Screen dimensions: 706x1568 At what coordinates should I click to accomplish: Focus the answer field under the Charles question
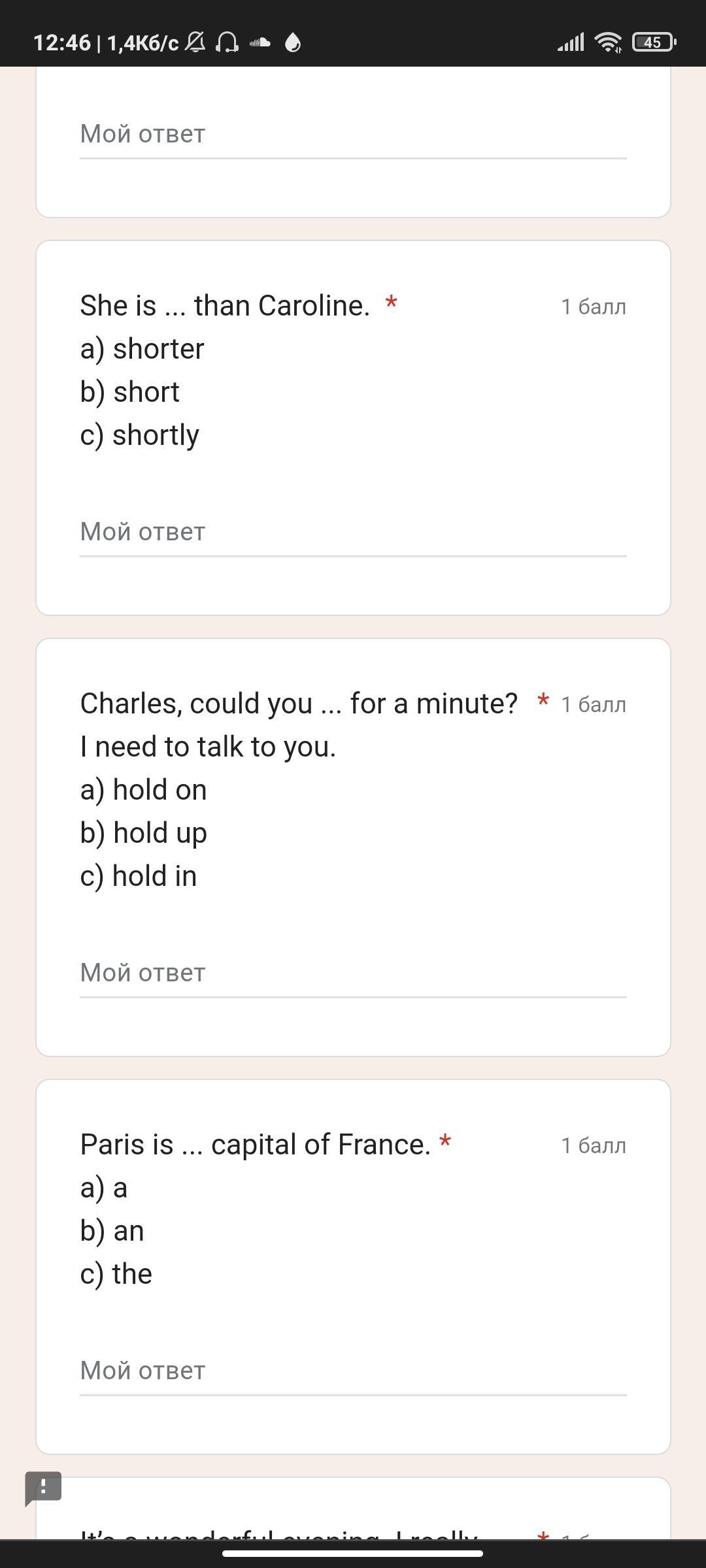coord(352,973)
